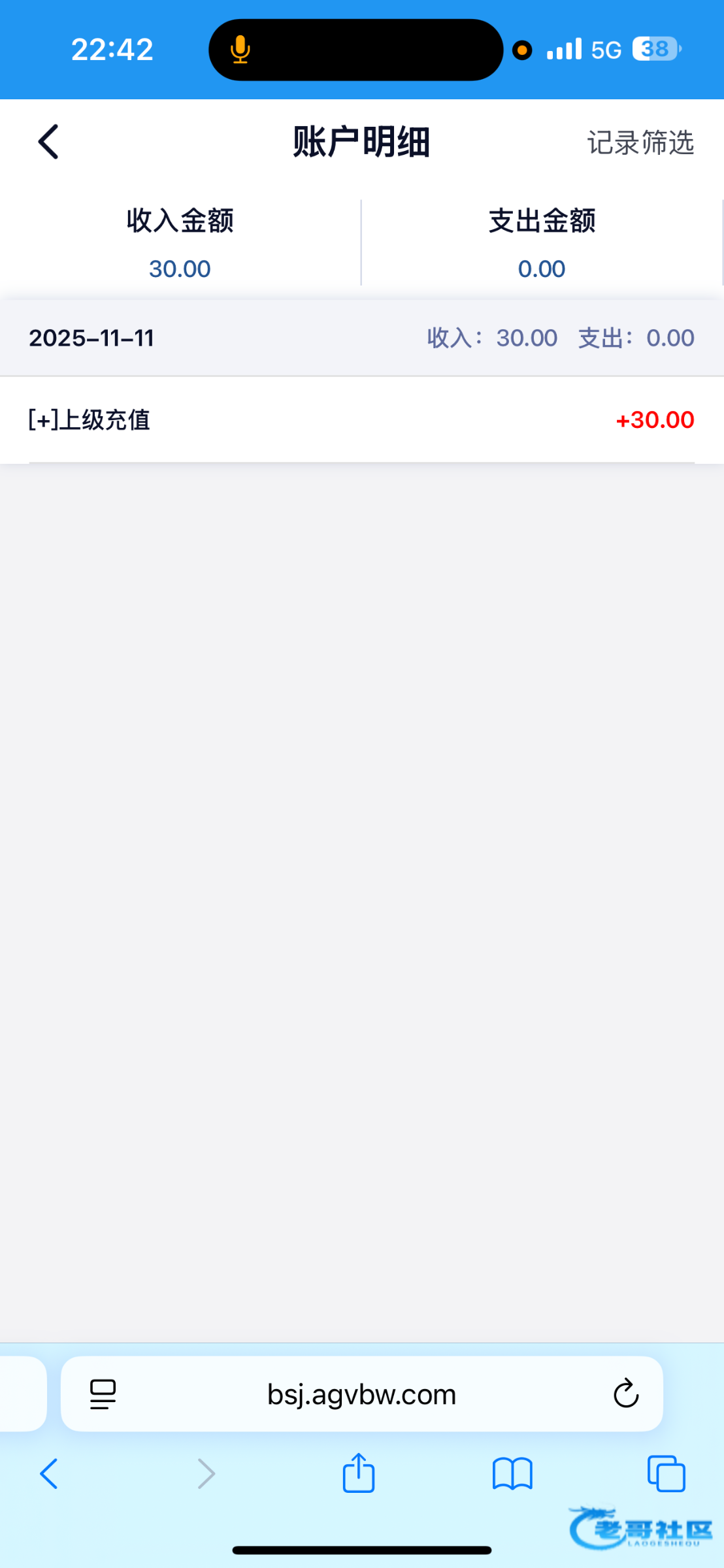Open 记录筛选 record filter

click(x=640, y=142)
